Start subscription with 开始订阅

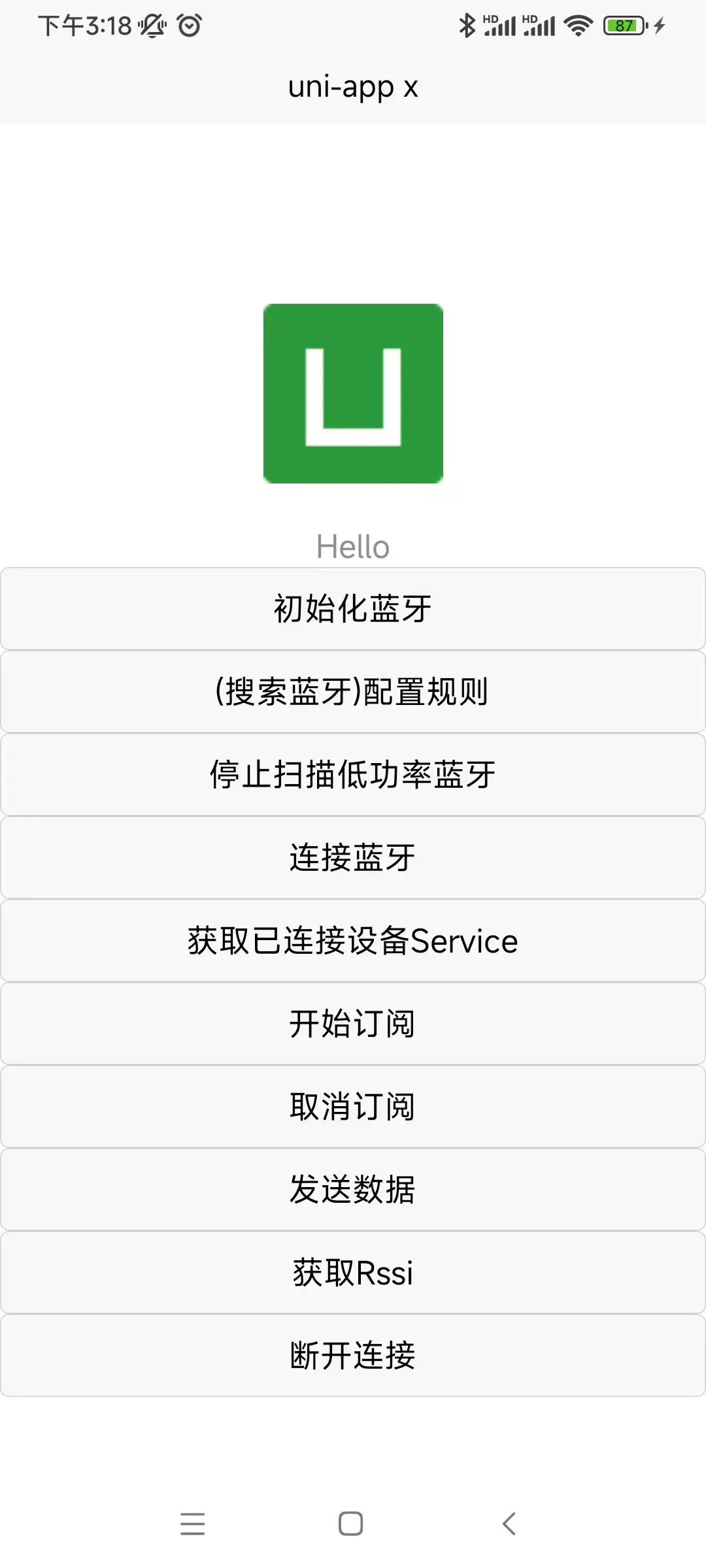point(353,1023)
